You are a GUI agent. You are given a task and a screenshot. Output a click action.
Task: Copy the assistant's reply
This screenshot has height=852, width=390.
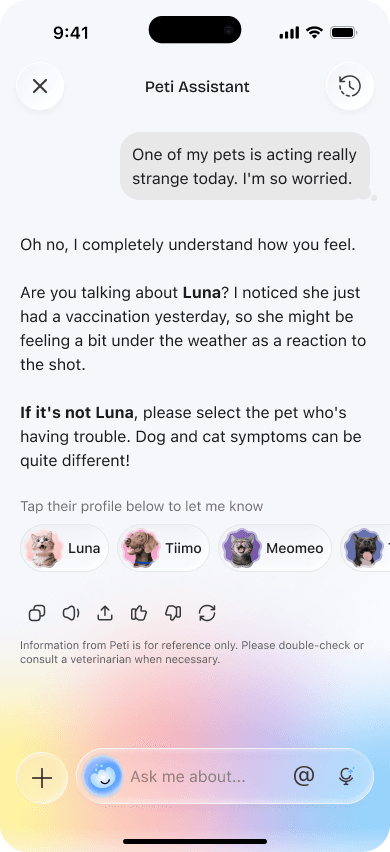(x=37, y=613)
